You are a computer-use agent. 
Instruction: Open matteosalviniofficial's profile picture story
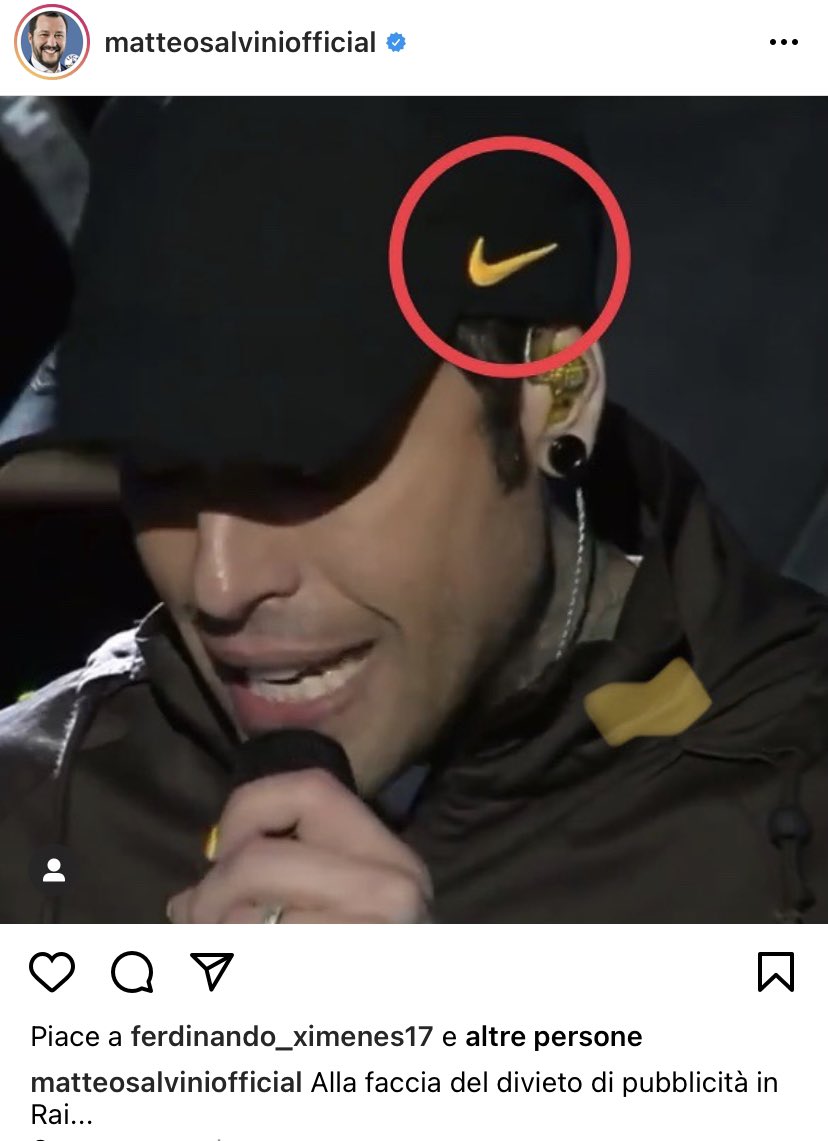click(x=52, y=44)
